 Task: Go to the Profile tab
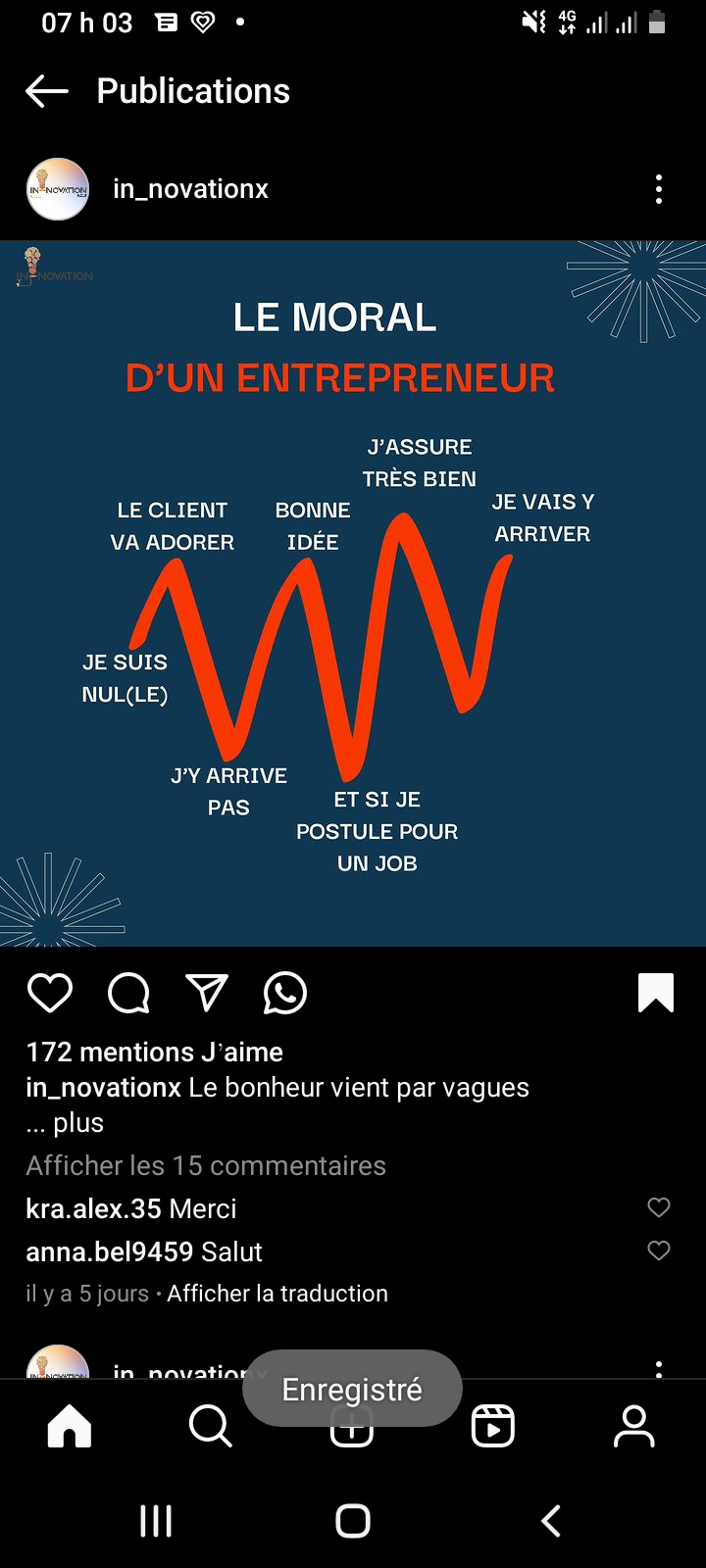pos(634,1426)
